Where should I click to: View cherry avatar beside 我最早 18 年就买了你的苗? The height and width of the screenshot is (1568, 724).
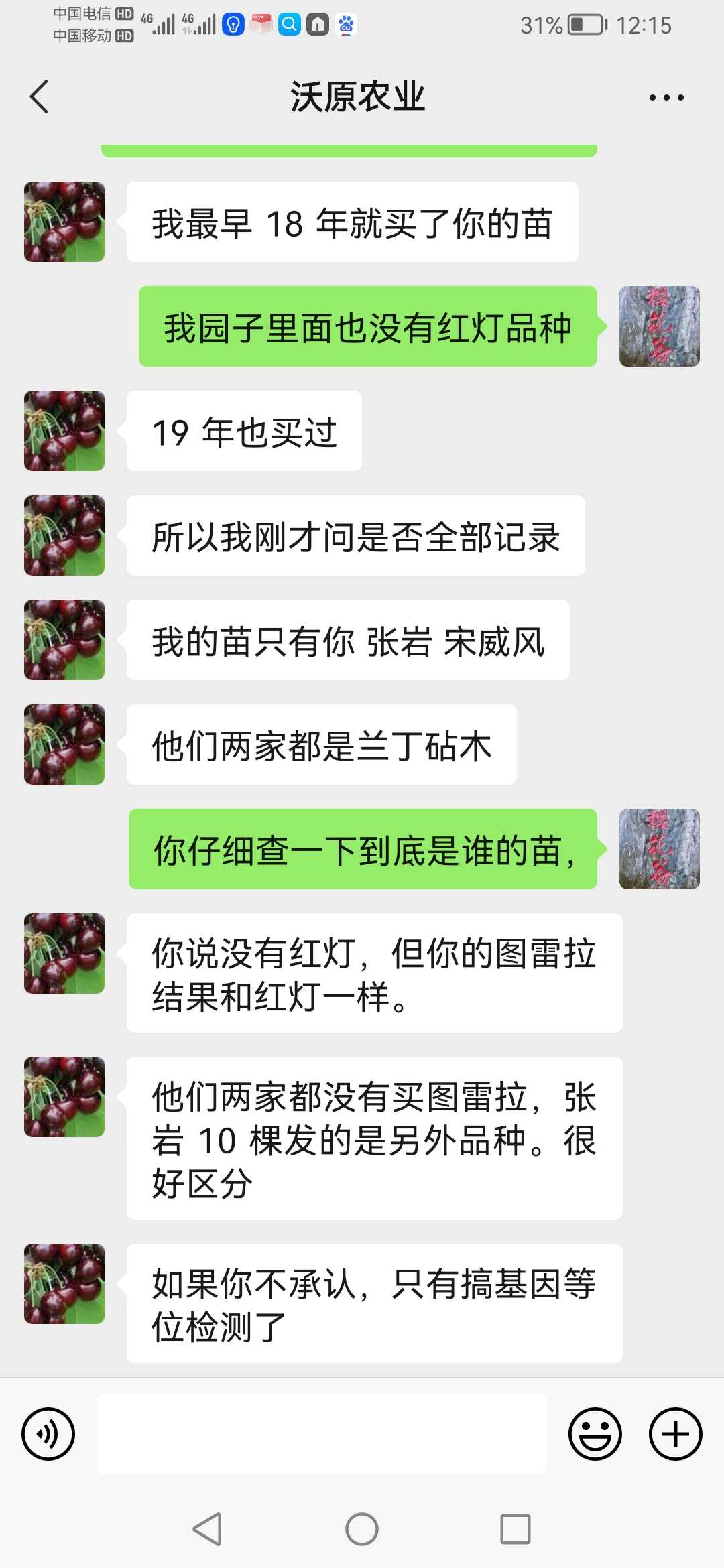tap(64, 222)
